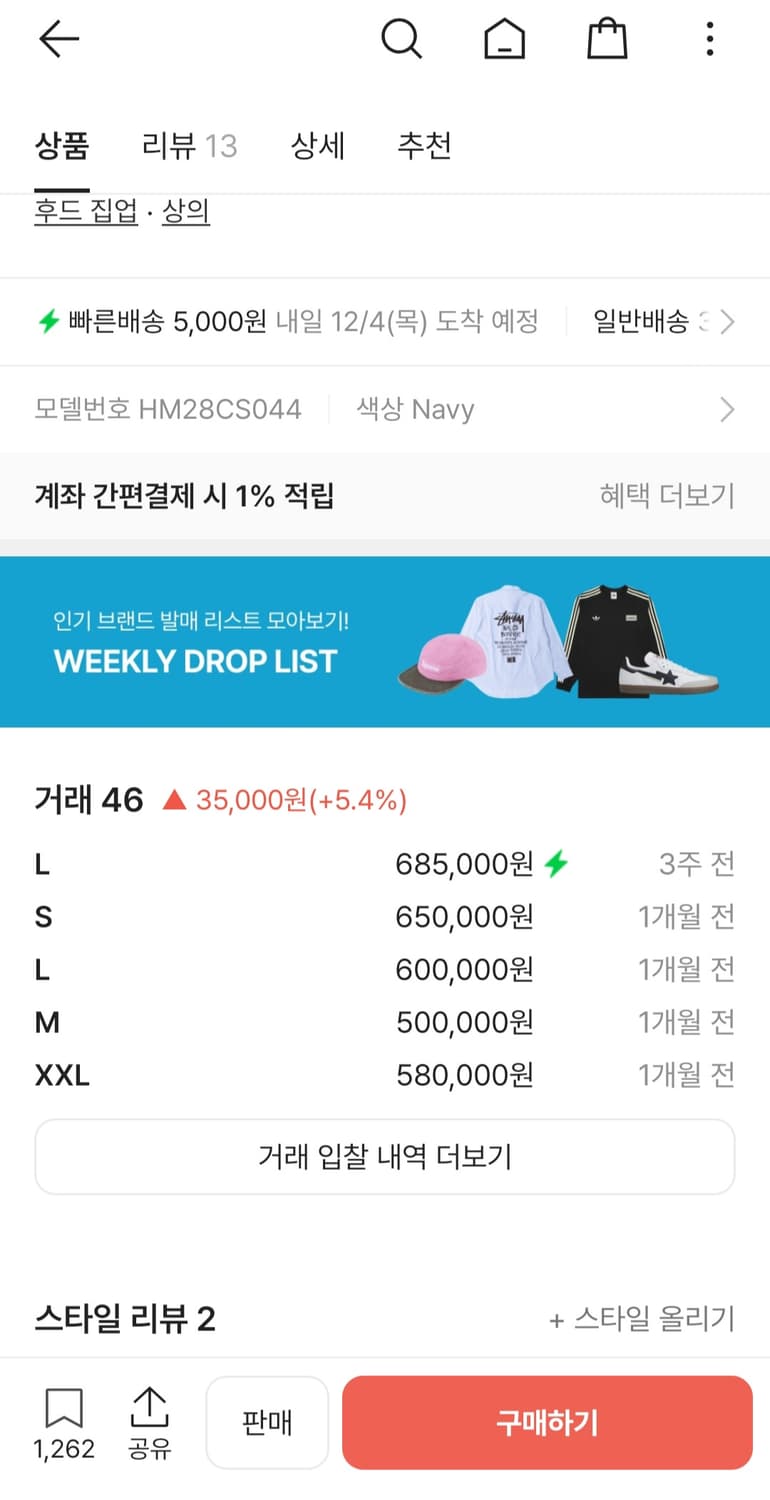Open the 후드 집업 category link
The image size is (770, 1500).
pyautogui.click(x=85, y=215)
